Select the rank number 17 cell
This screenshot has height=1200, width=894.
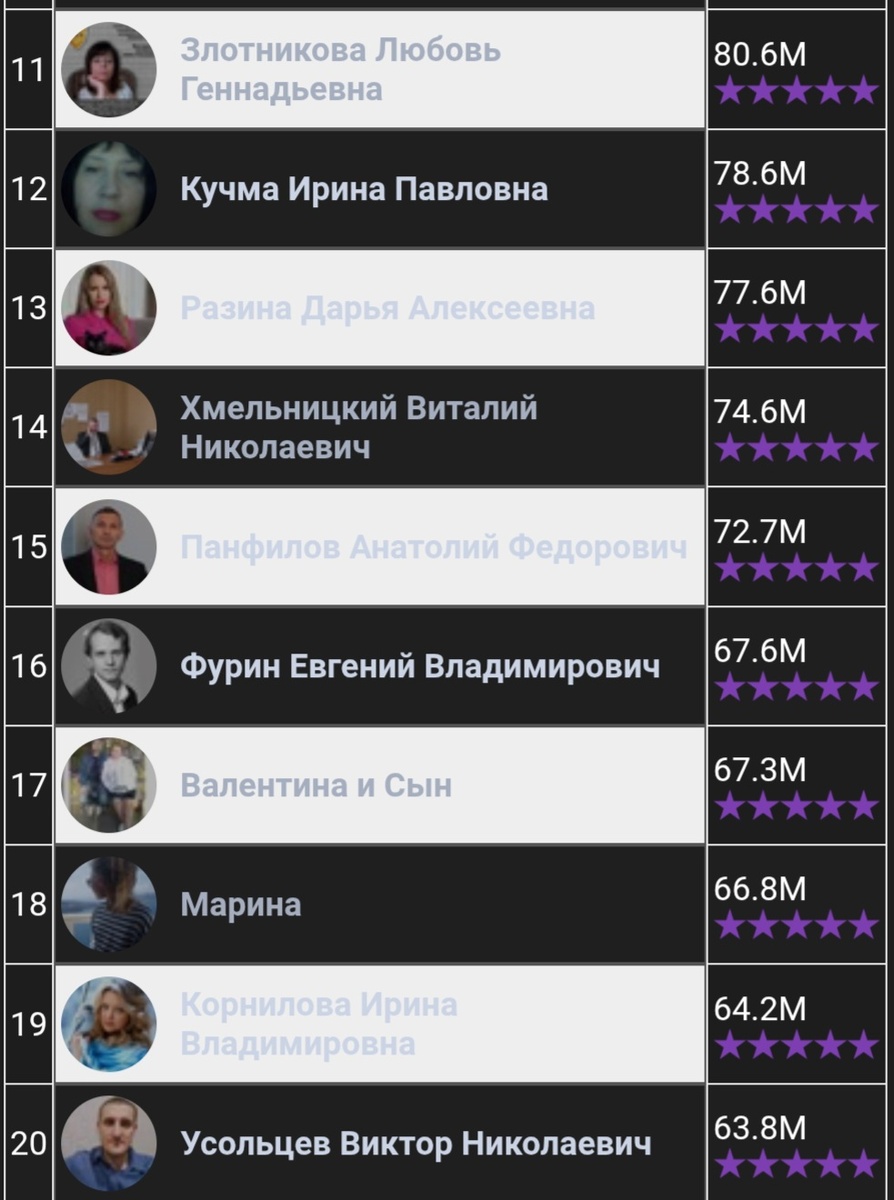click(x=27, y=784)
